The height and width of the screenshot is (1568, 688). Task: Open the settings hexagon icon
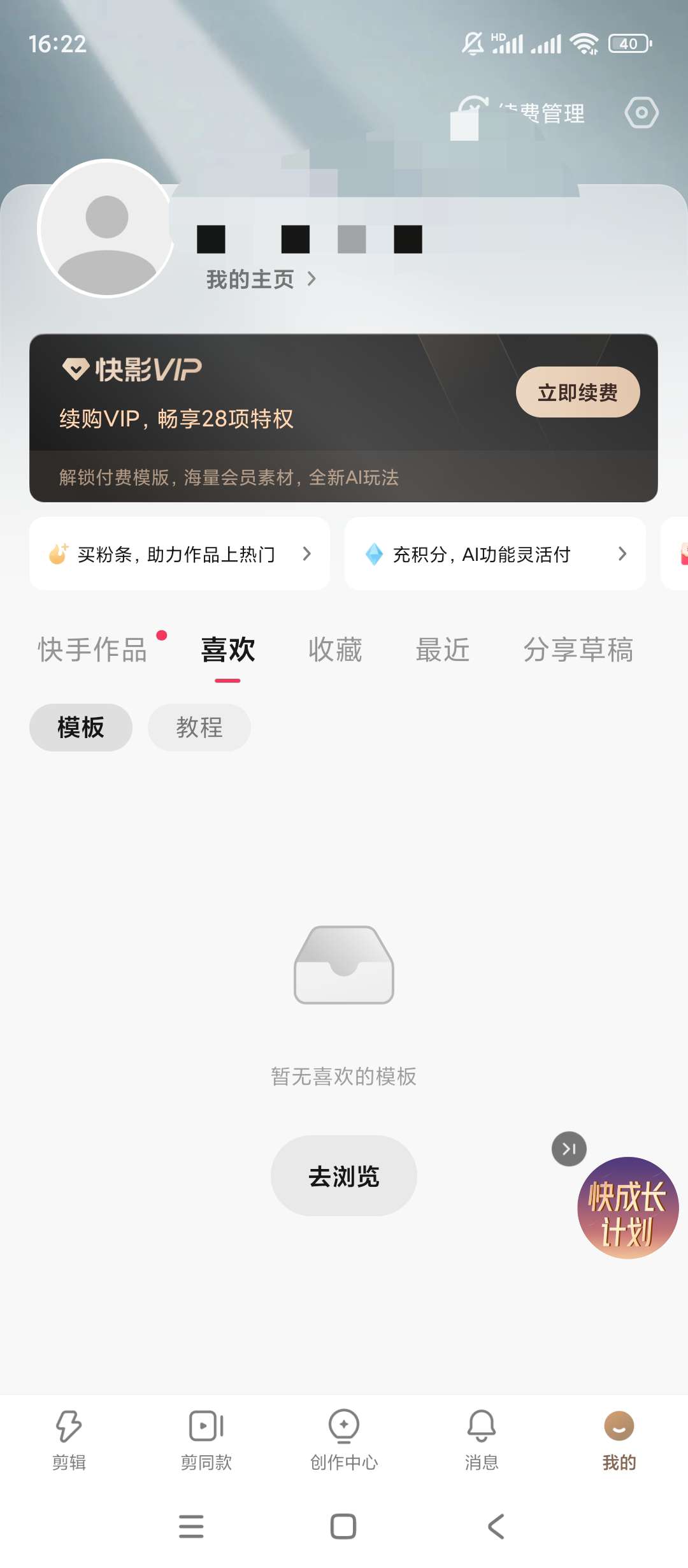(641, 113)
